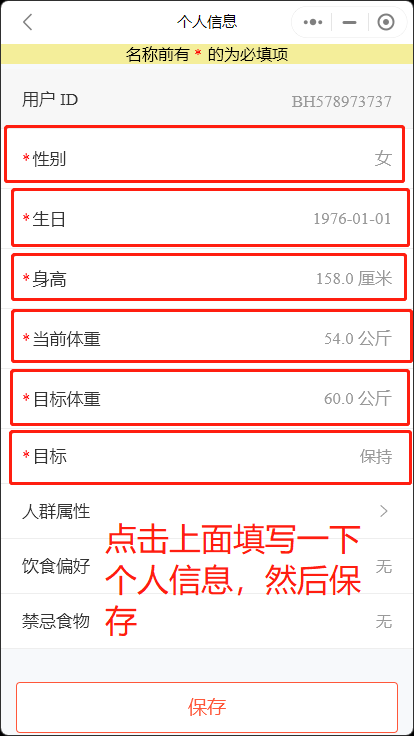The width and height of the screenshot is (414, 736).
Task: Go back using the top-left arrow
Action: tap(28, 22)
